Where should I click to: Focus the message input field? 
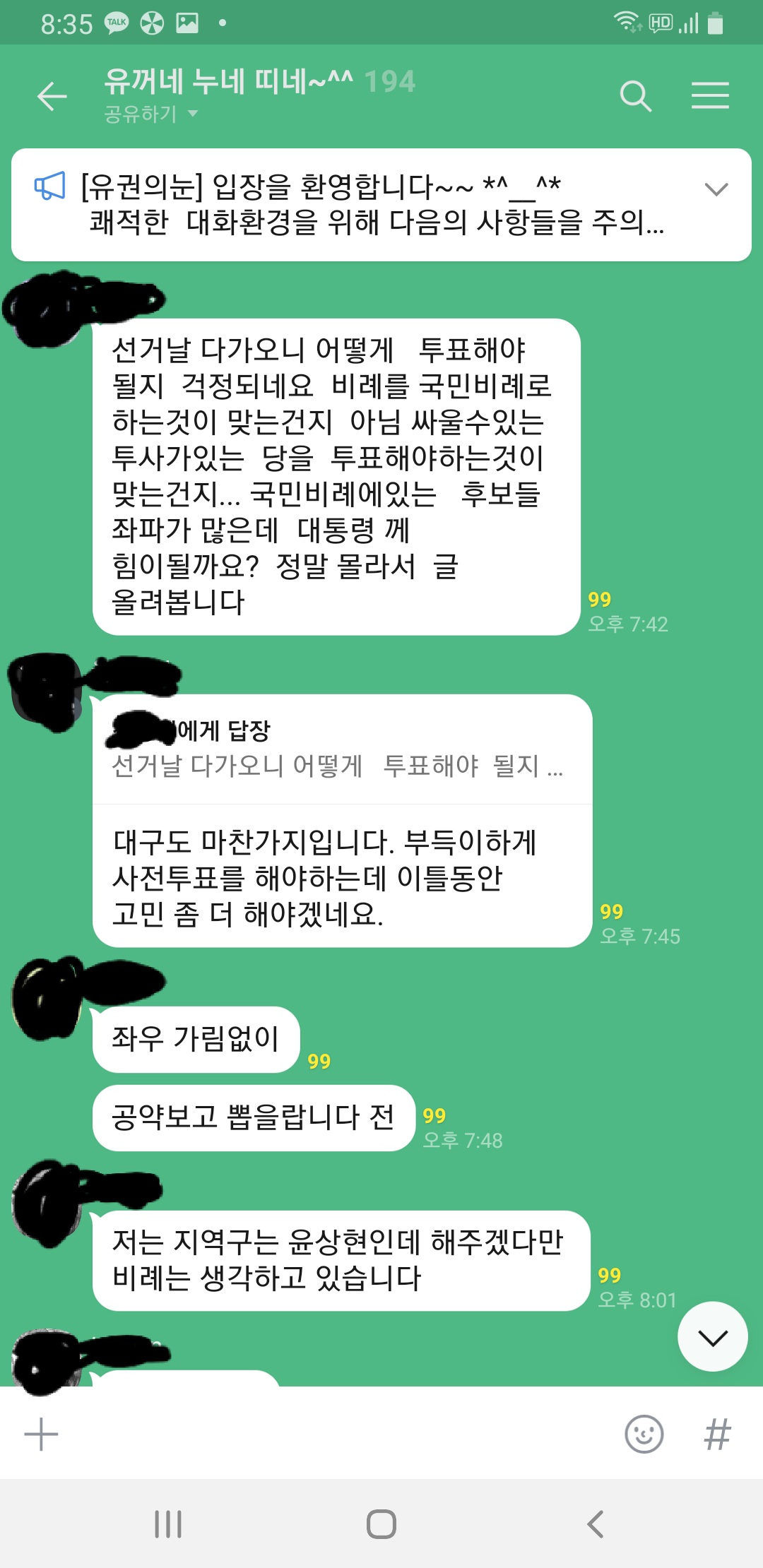click(x=332, y=1435)
